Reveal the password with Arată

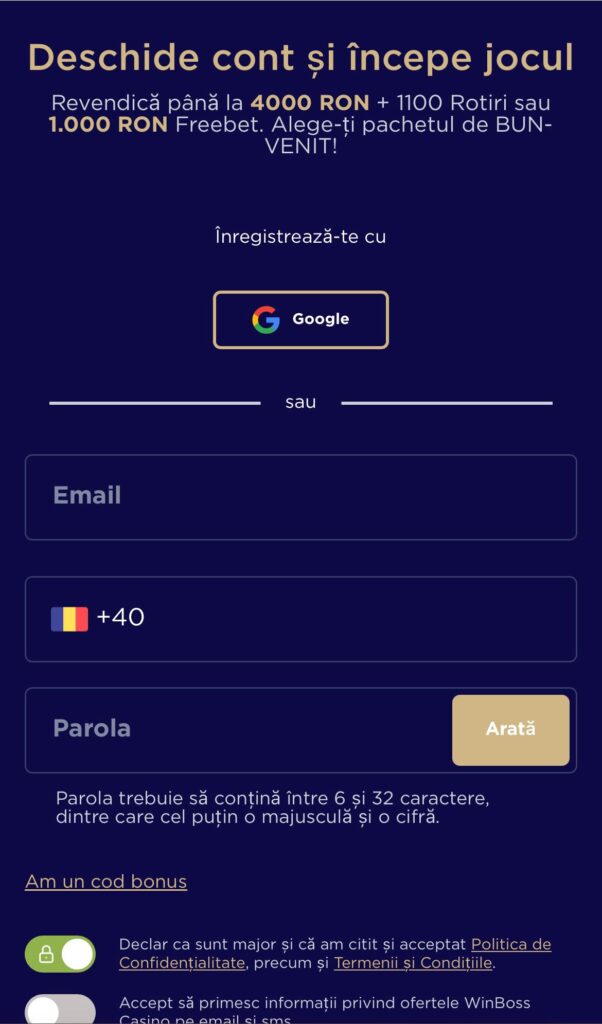(x=510, y=730)
